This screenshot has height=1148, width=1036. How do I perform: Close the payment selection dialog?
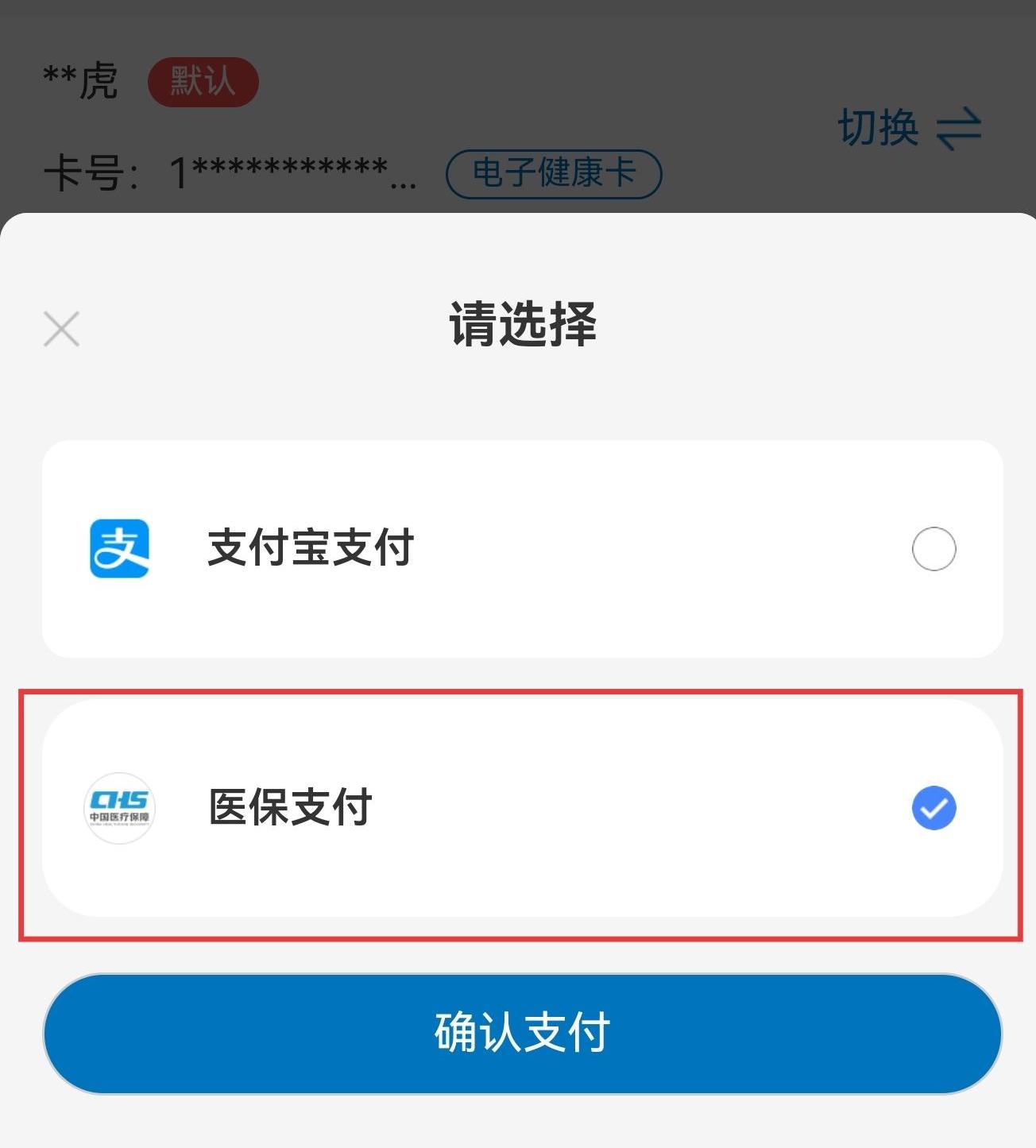pos(61,329)
